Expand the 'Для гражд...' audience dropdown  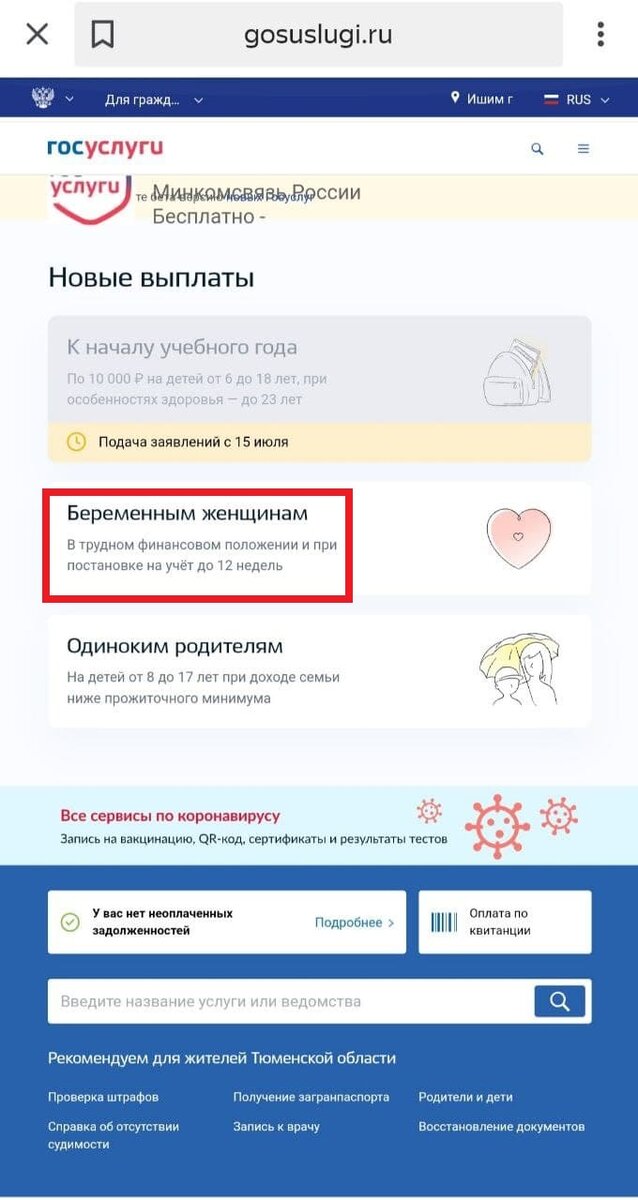(153, 100)
